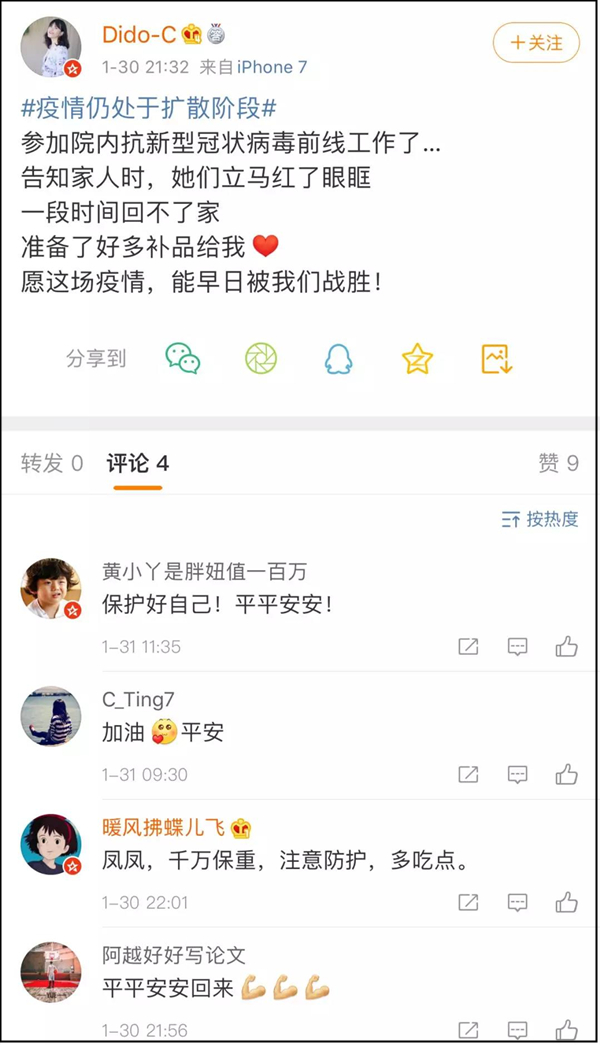The height and width of the screenshot is (1045, 600).
Task: Open Dido-C's profile avatar
Action: tap(51, 47)
